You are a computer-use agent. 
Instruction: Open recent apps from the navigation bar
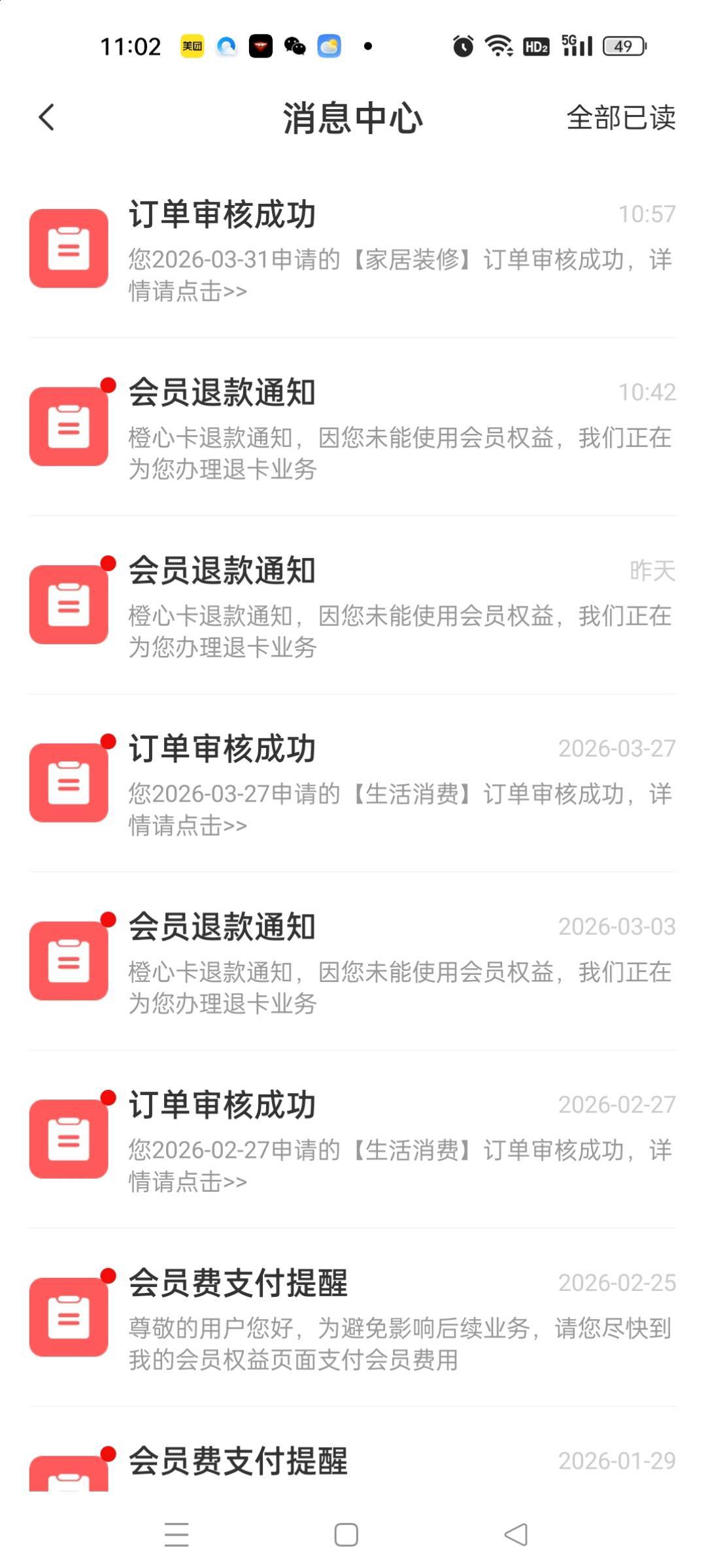click(x=176, y=1535)
